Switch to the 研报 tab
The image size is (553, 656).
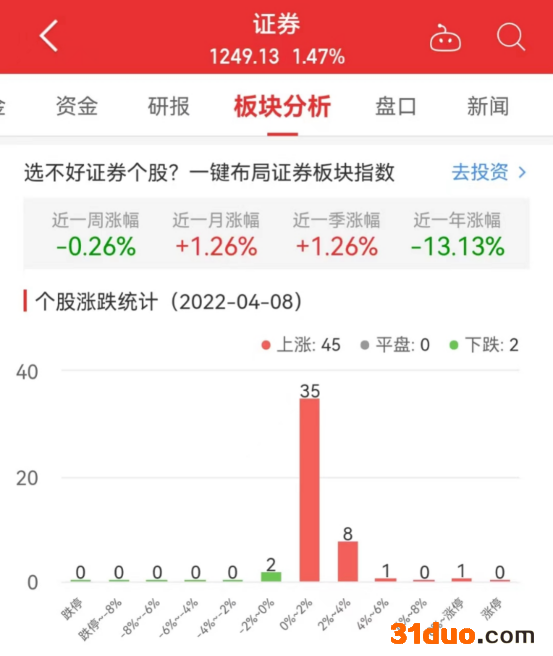tap(169, 106)
